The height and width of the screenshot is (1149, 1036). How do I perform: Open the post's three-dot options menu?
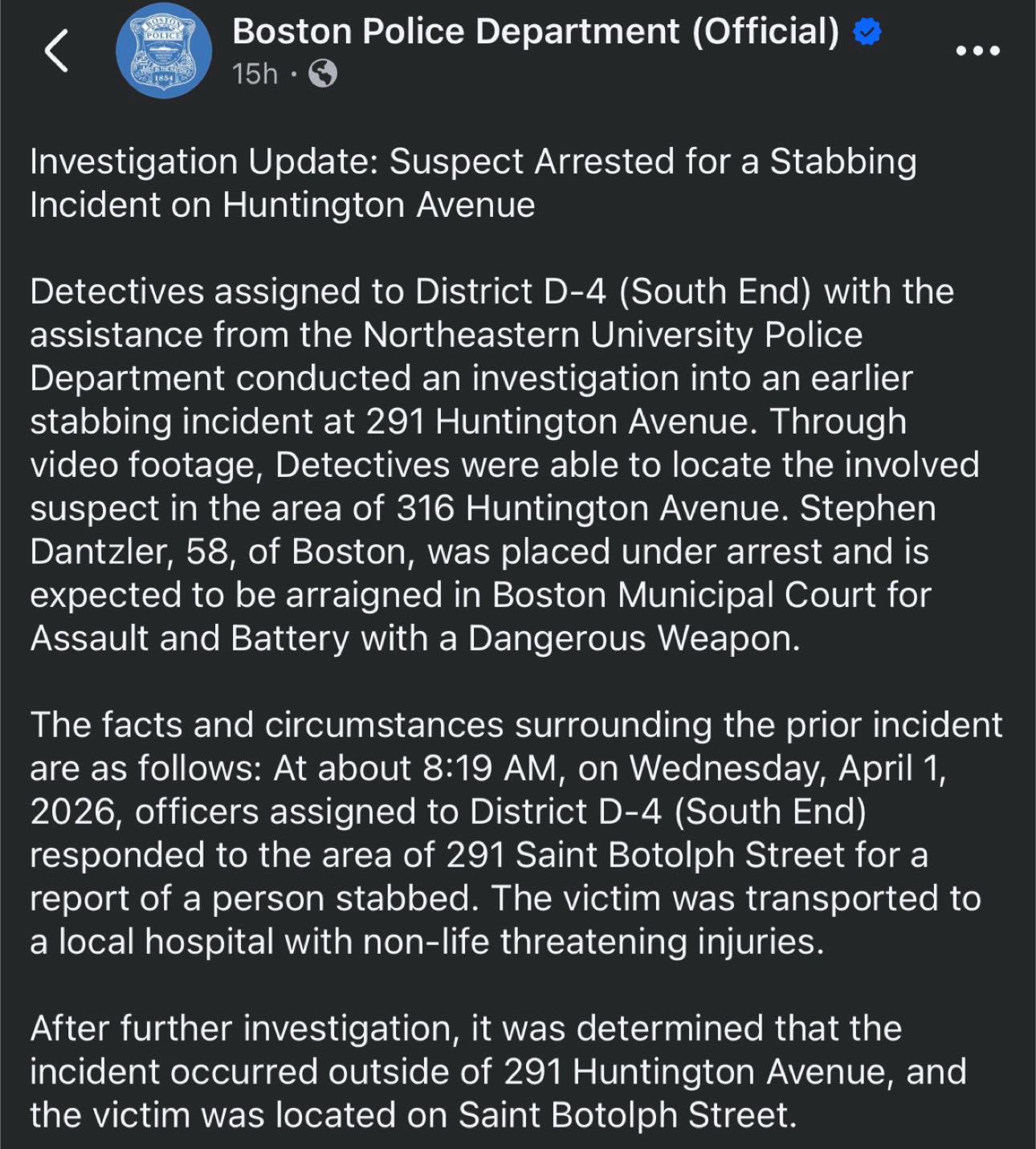[x=977, y=51]
